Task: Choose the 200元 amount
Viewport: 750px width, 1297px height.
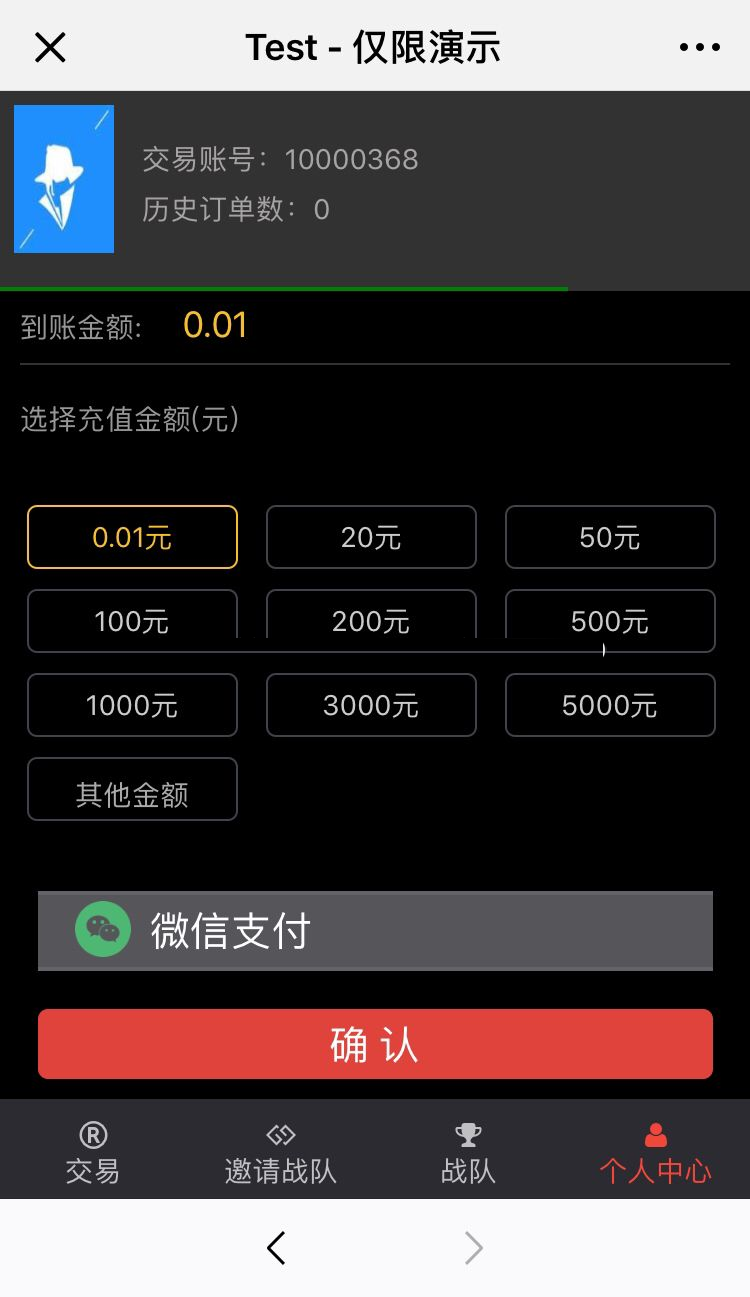Action: tap(371, 621)
